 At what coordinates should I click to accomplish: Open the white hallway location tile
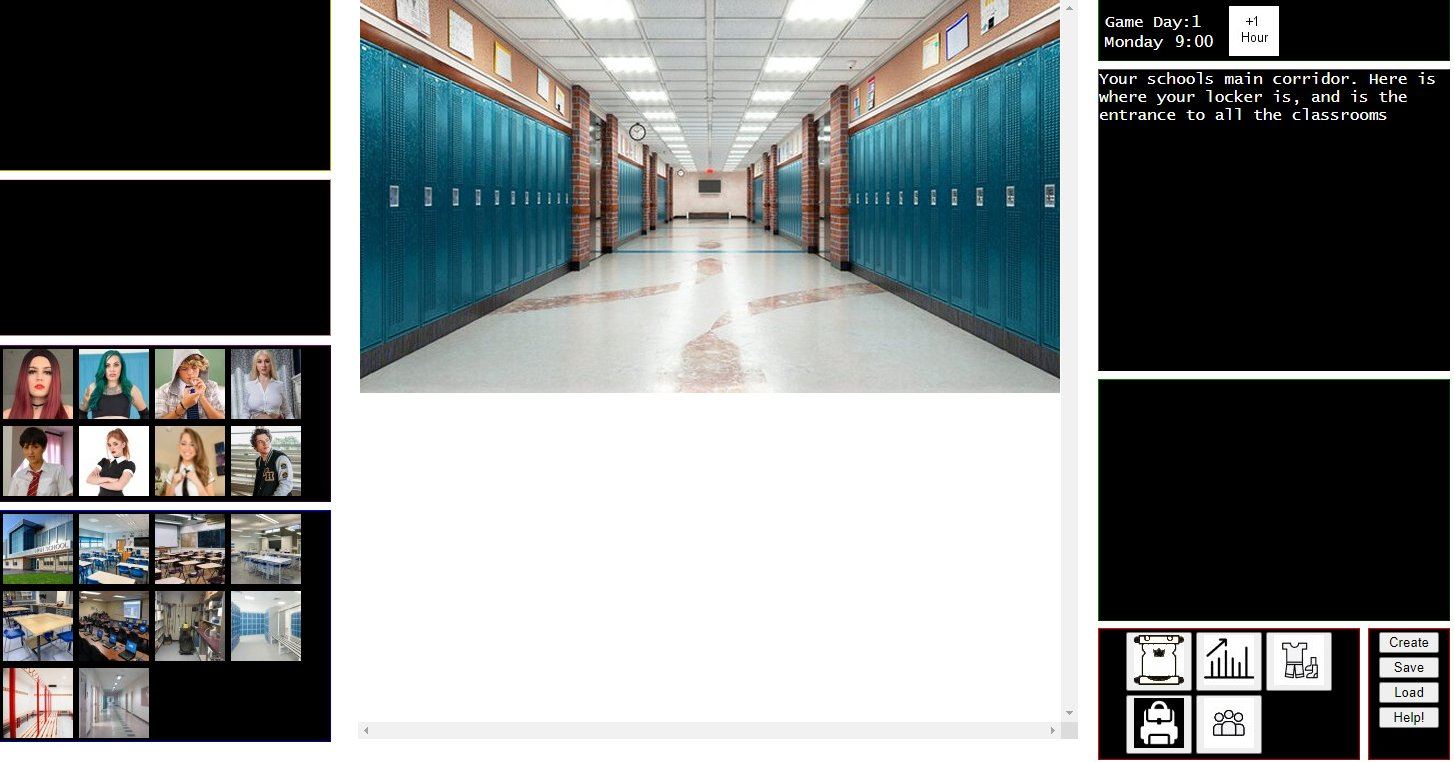pos(114,703)
